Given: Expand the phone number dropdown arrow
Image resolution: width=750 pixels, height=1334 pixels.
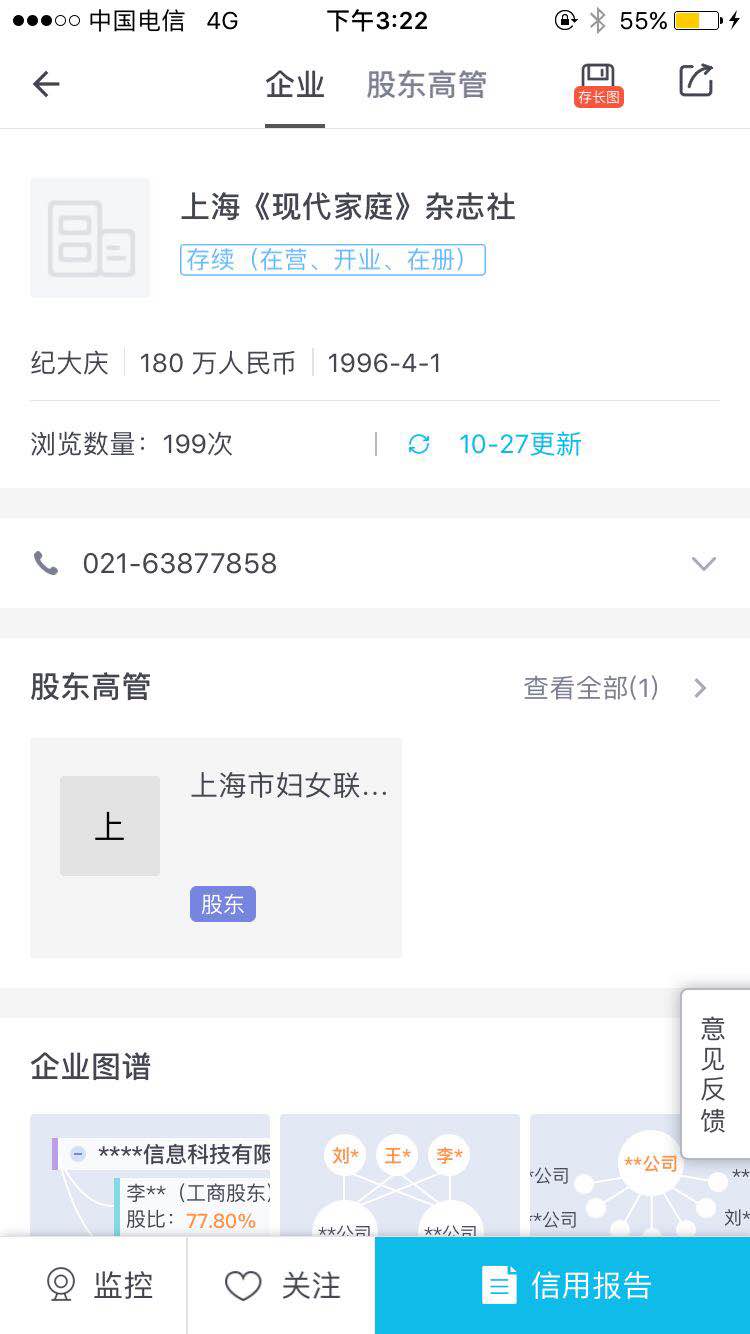Looking at the screenshot, I should click(704, 564).
